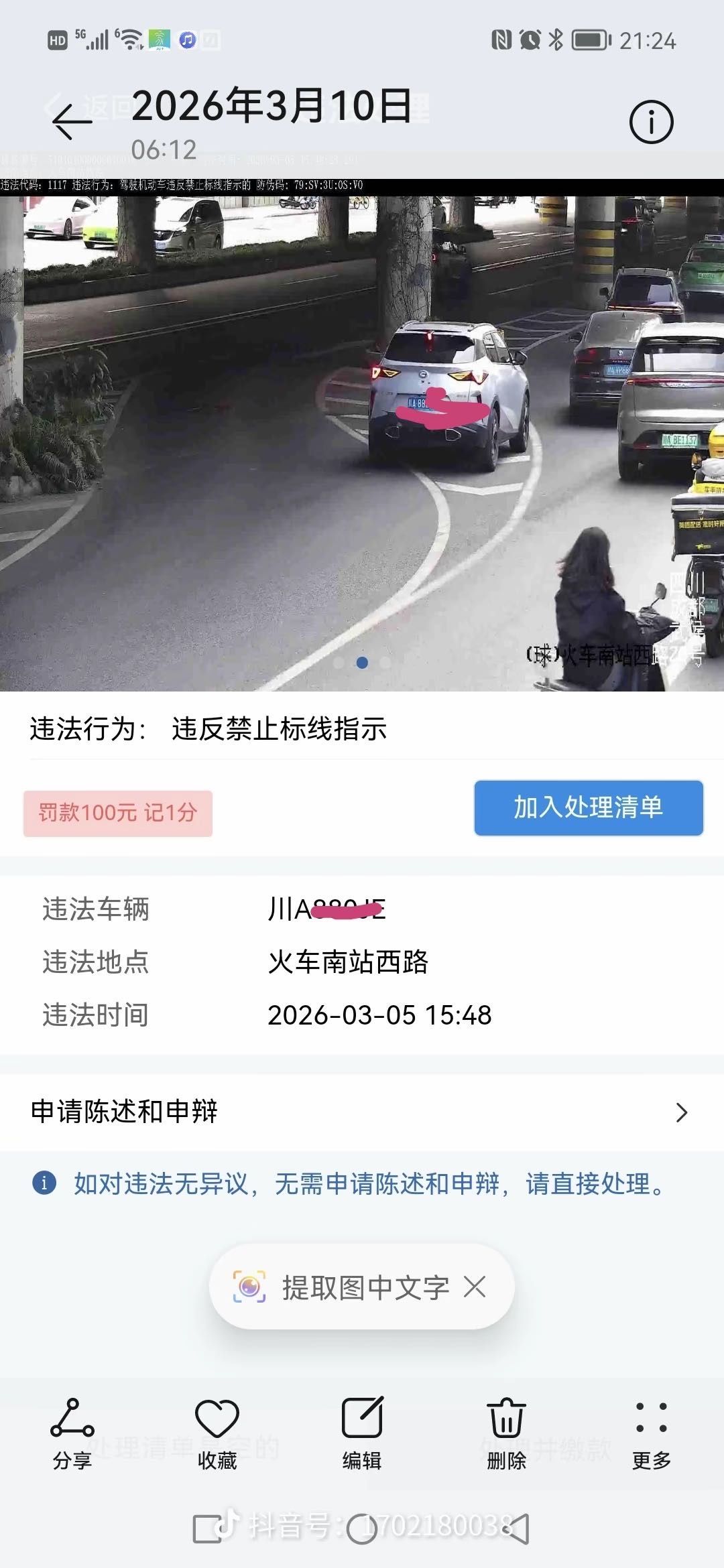This screenshot has height=1568, width=724.
Task: Open photo details info icon
Action: (x=651, y=122)
